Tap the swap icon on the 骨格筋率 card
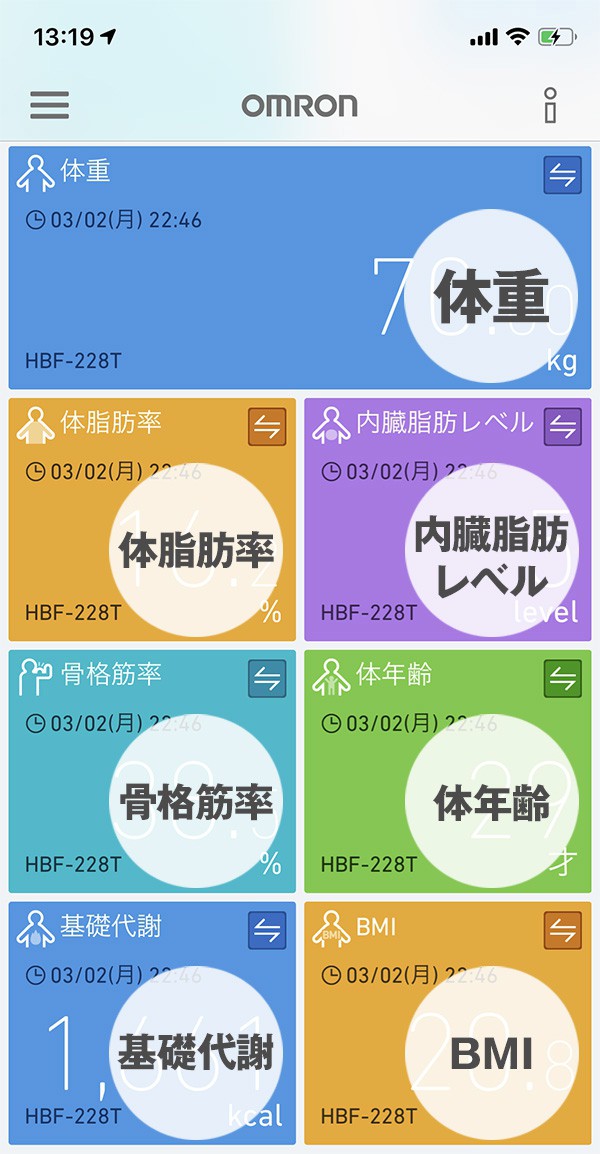The image size is (600, 1154). coord(267,679)
